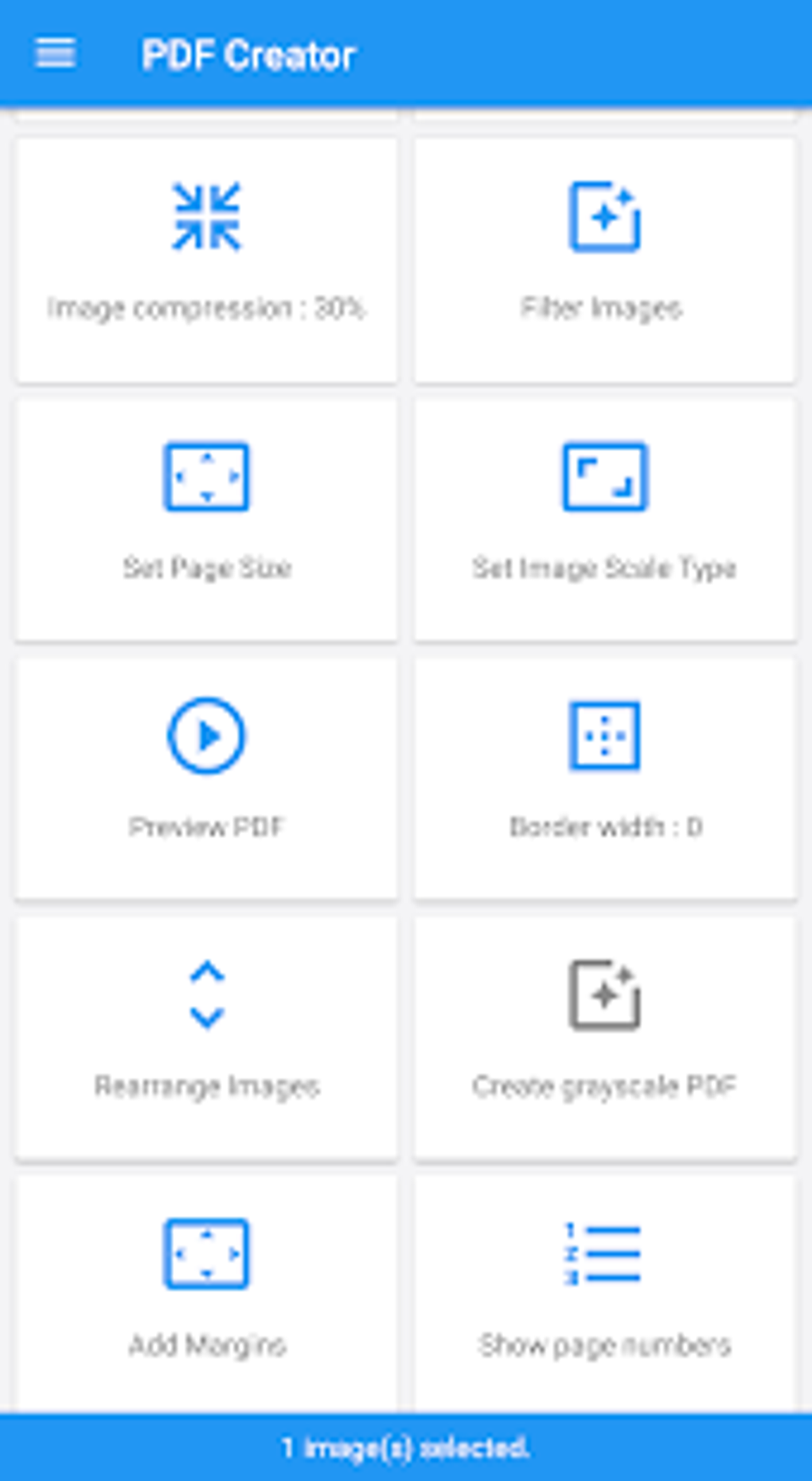812x1481 pixels.
Task: Choose Set Image Scale Type
Action: (x=604, y=519)
